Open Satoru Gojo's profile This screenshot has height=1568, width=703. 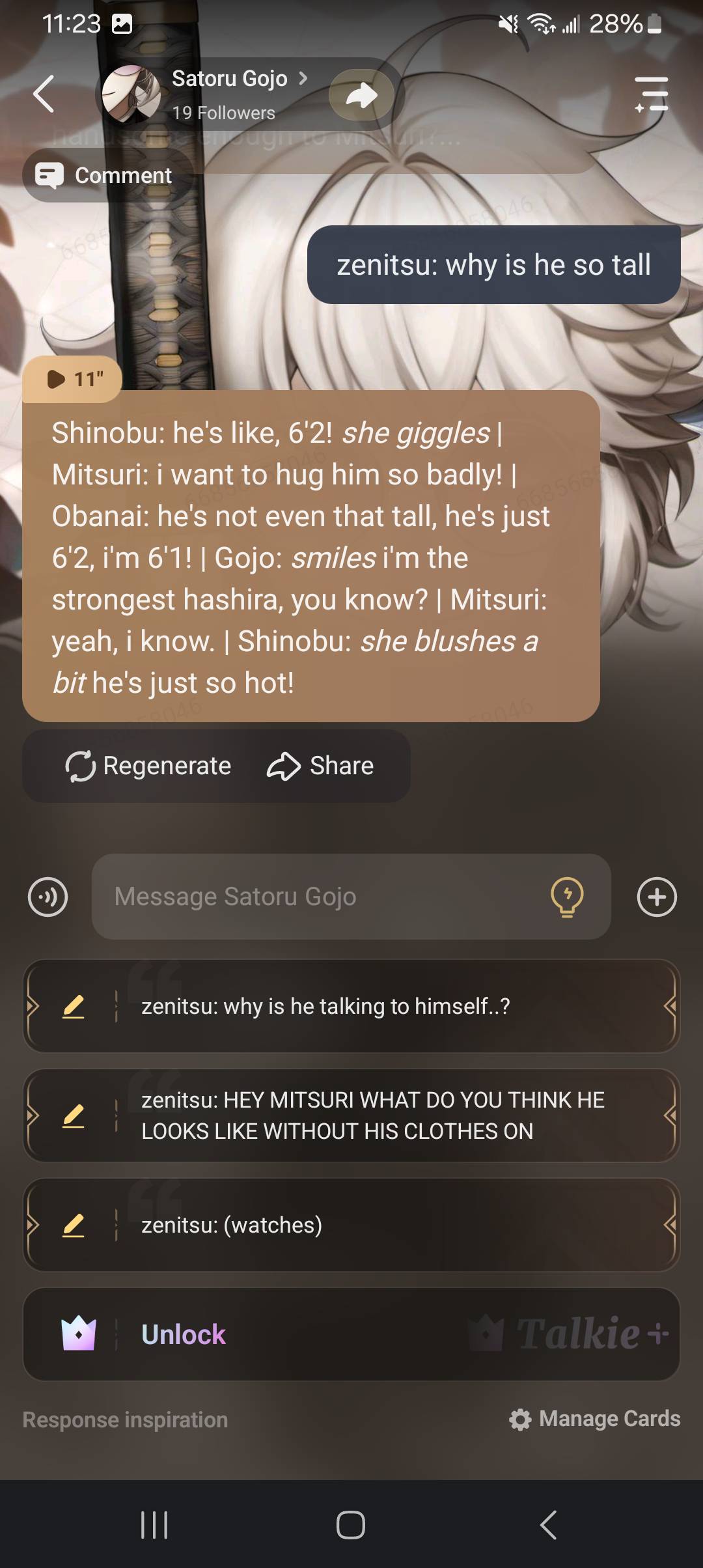[x=229, y=79]
